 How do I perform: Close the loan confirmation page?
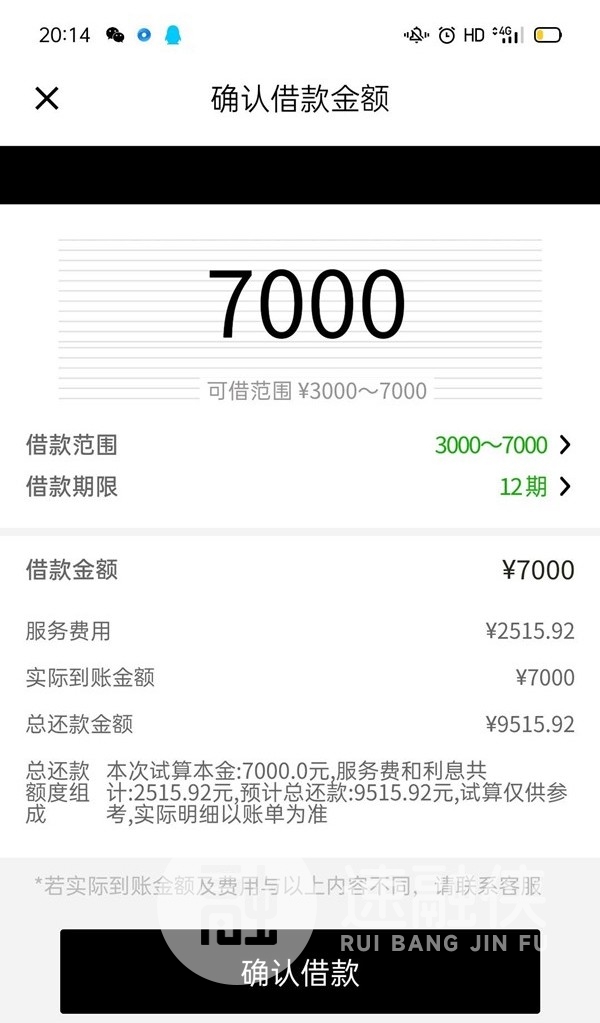[47, 99]
